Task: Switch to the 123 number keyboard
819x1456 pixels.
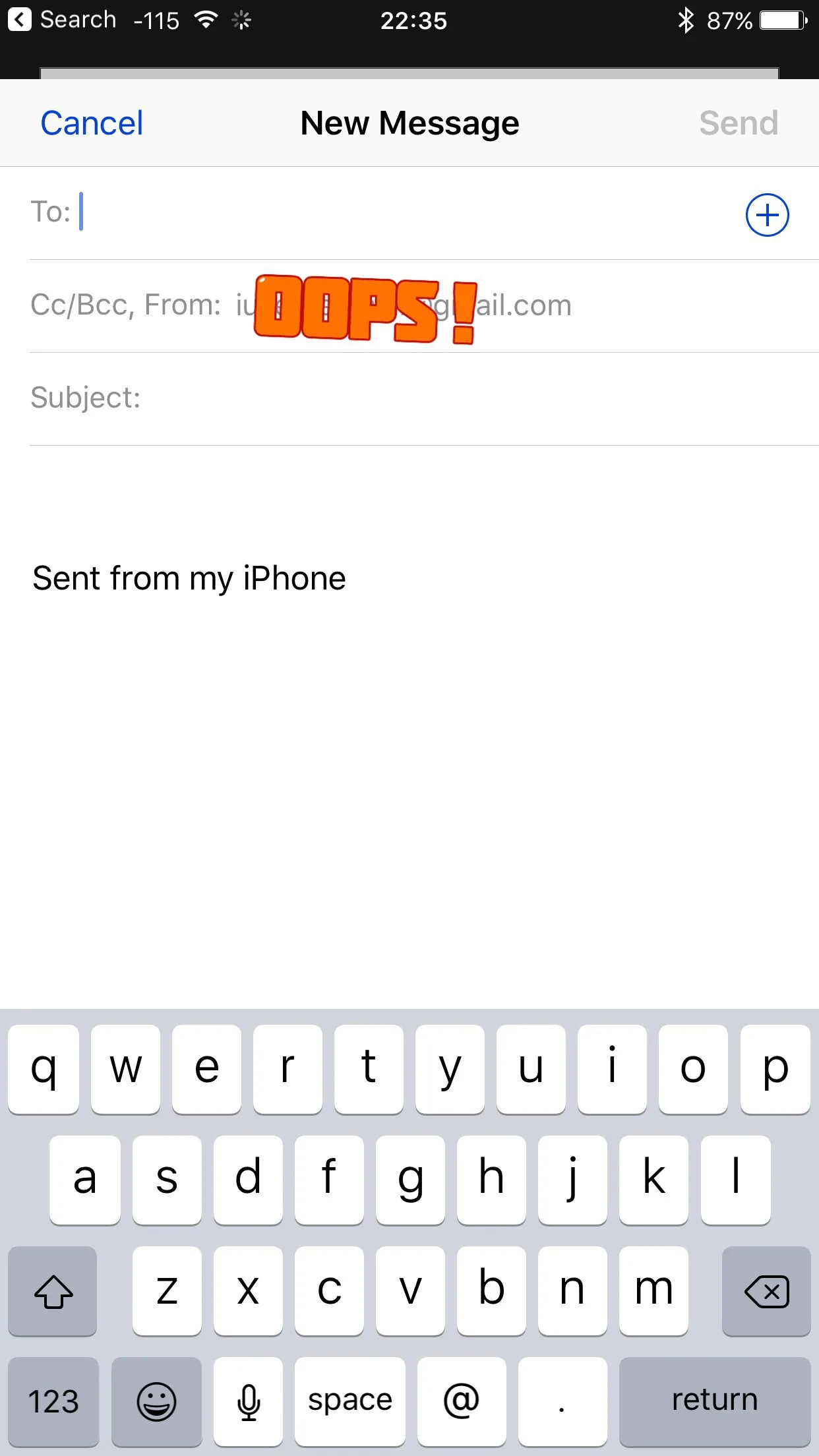Action: [x=53, y=1401]
